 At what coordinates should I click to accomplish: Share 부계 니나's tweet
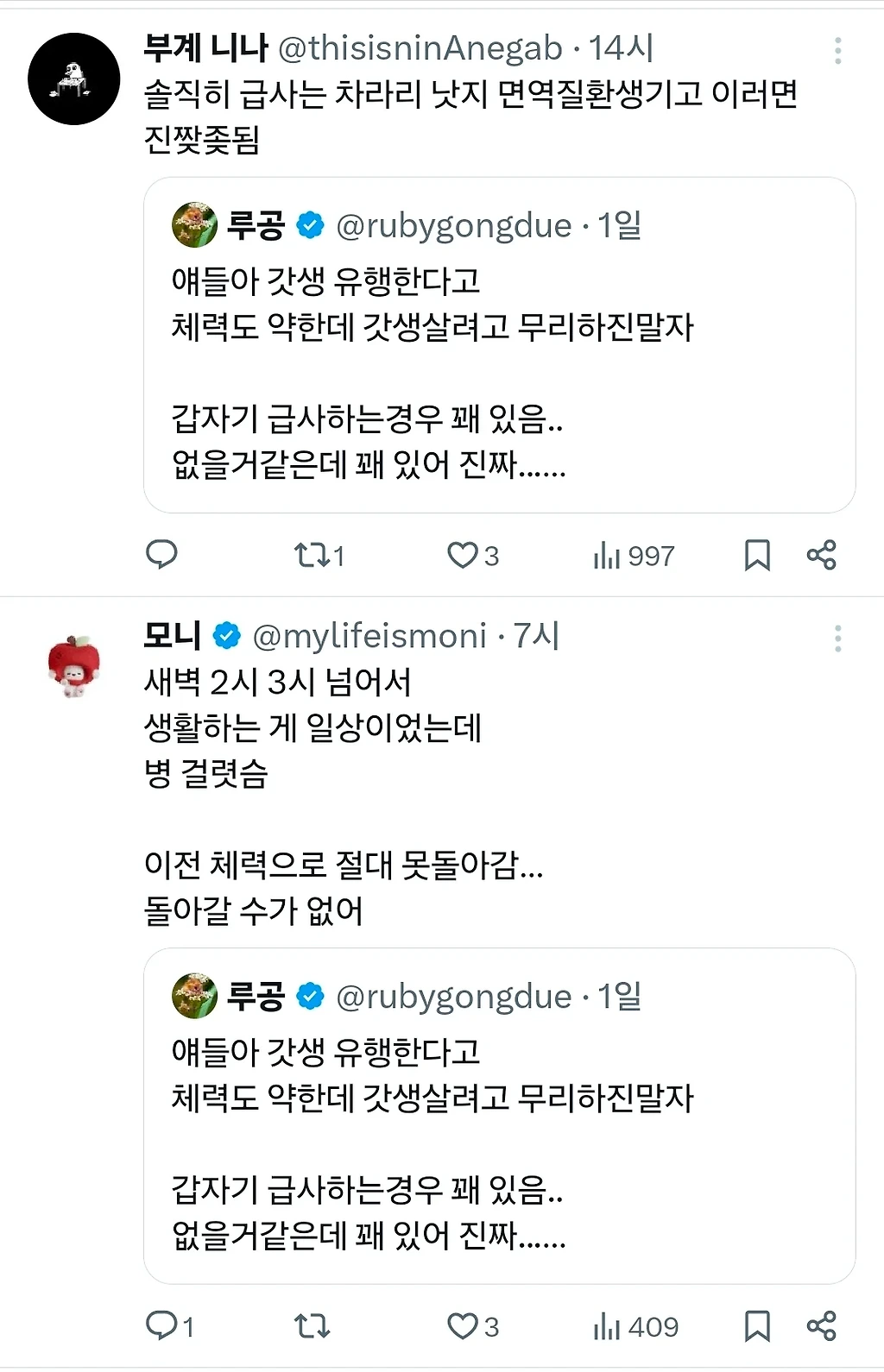pos(821,555)
